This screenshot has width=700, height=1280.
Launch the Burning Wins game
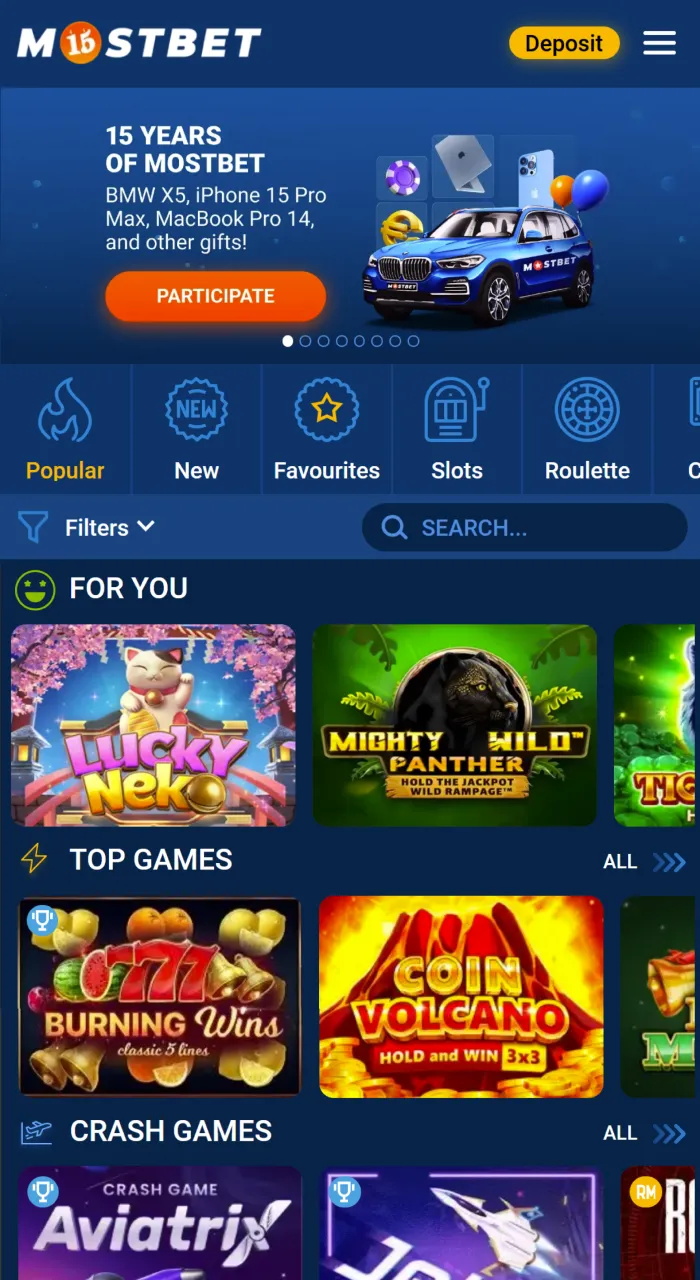[160, 997]
